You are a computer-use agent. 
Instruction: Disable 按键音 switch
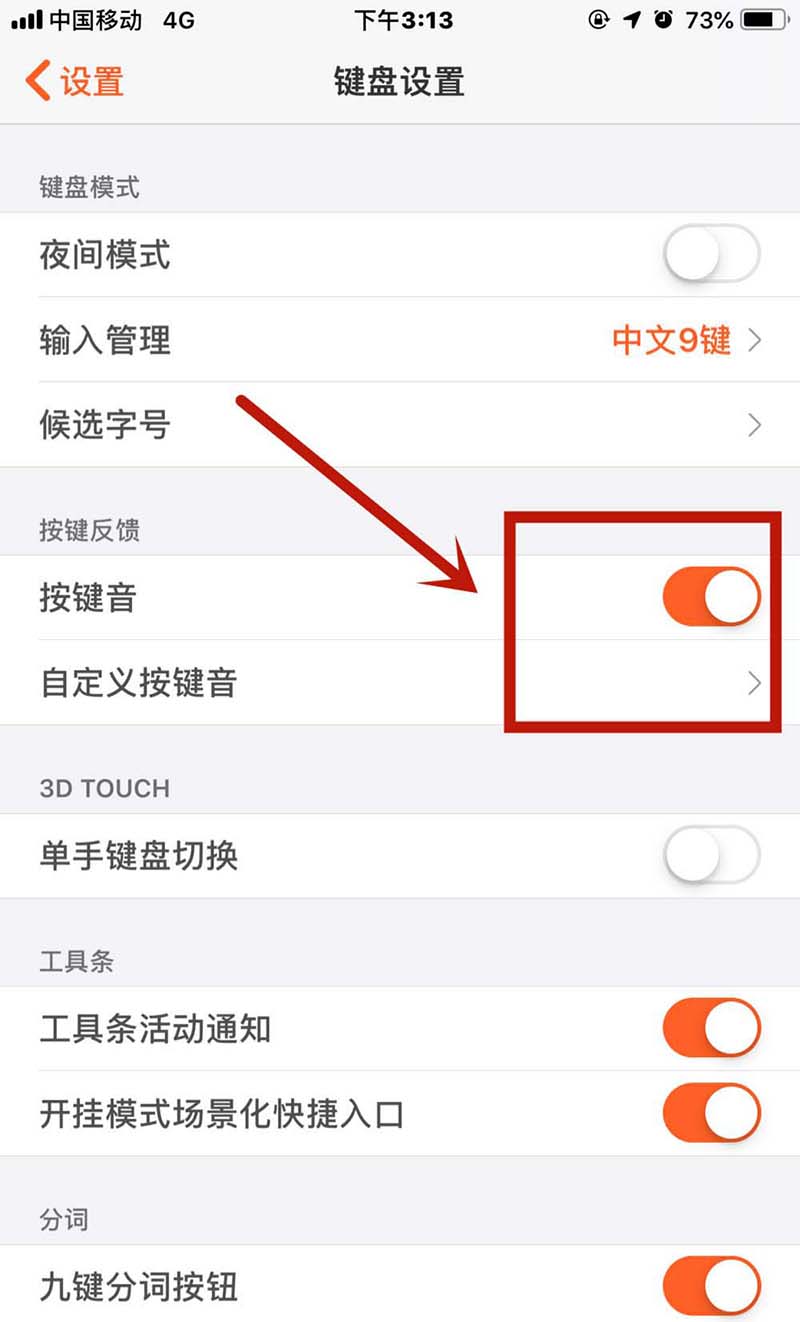click(x=711, y=597)
